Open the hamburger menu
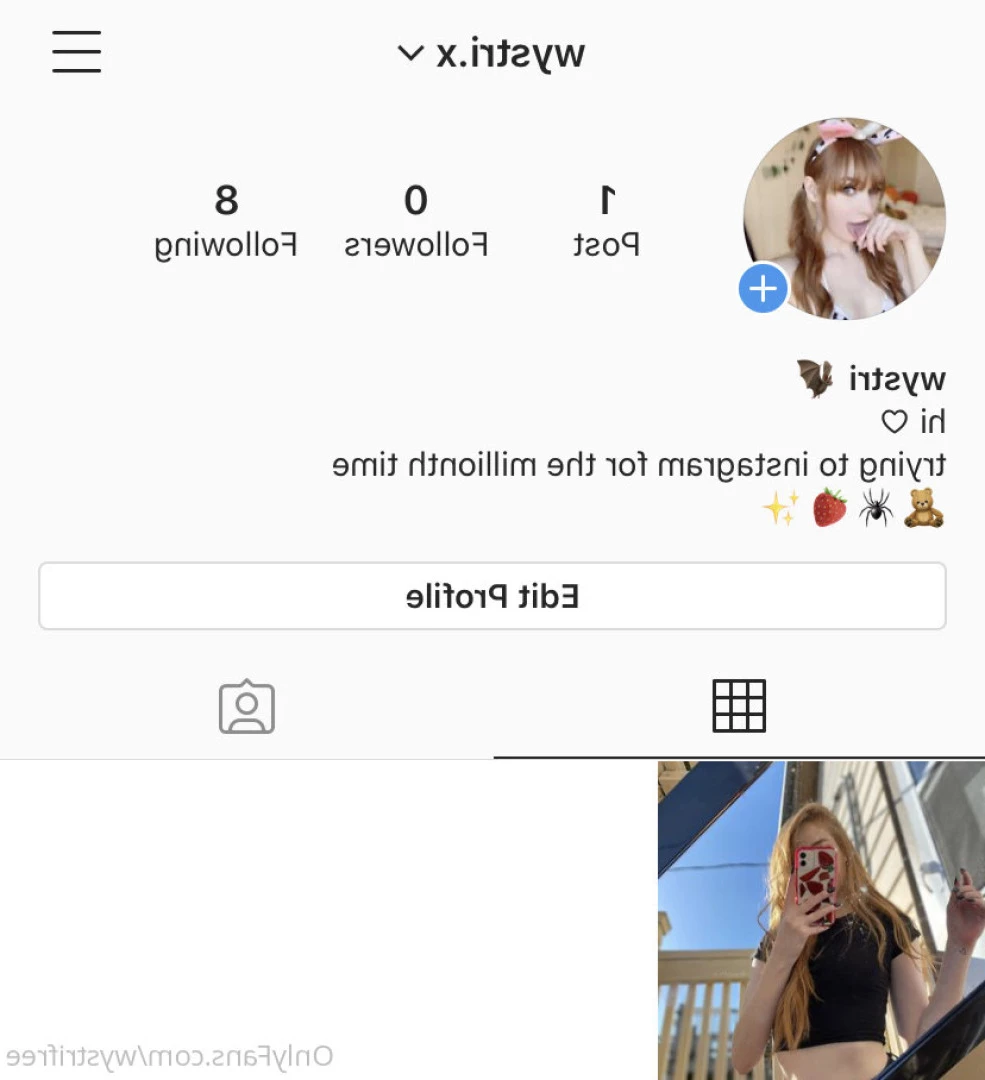The width and height of the screenshot is (985, 1080). click(x=77, y=52)
